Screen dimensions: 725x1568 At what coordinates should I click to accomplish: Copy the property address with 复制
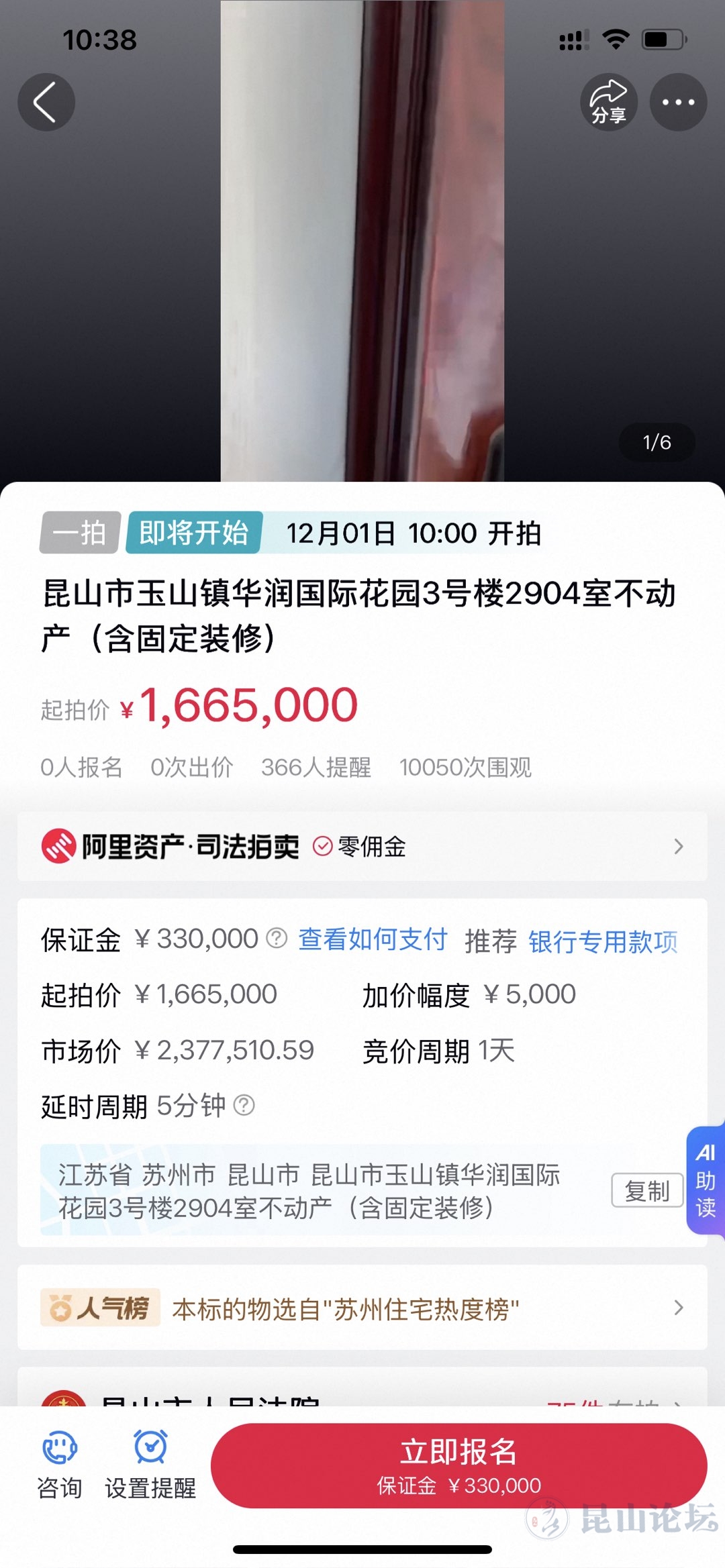click(647, 1191)
